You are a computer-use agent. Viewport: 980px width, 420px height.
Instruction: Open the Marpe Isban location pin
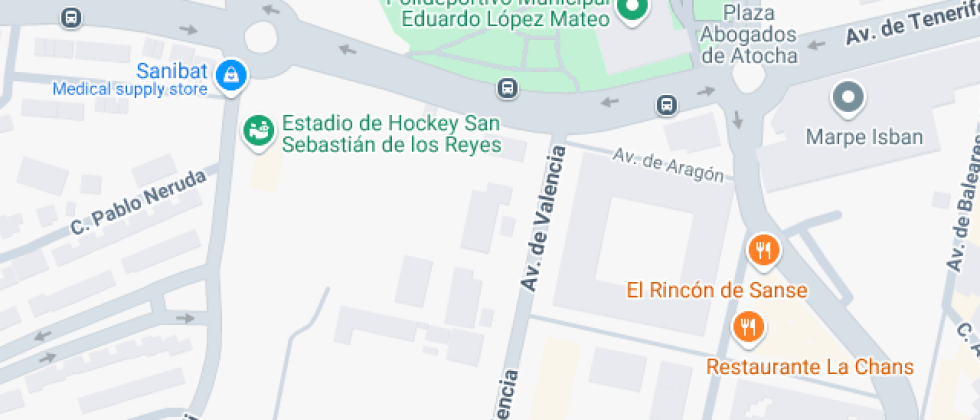pos(848,99)
